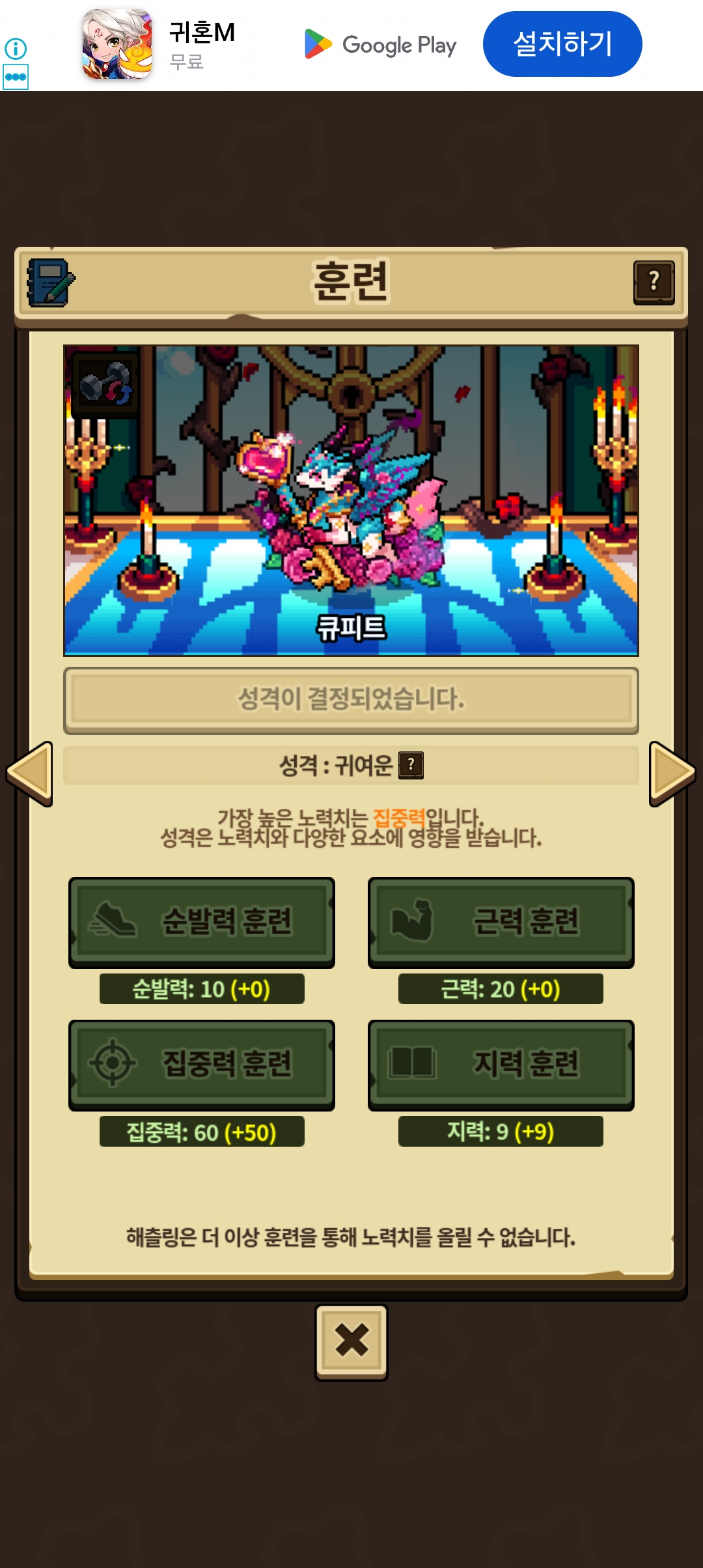Go to the previous dragon with the left arrow
This screenshot has width=703, height=1568.
pos(30,774)
